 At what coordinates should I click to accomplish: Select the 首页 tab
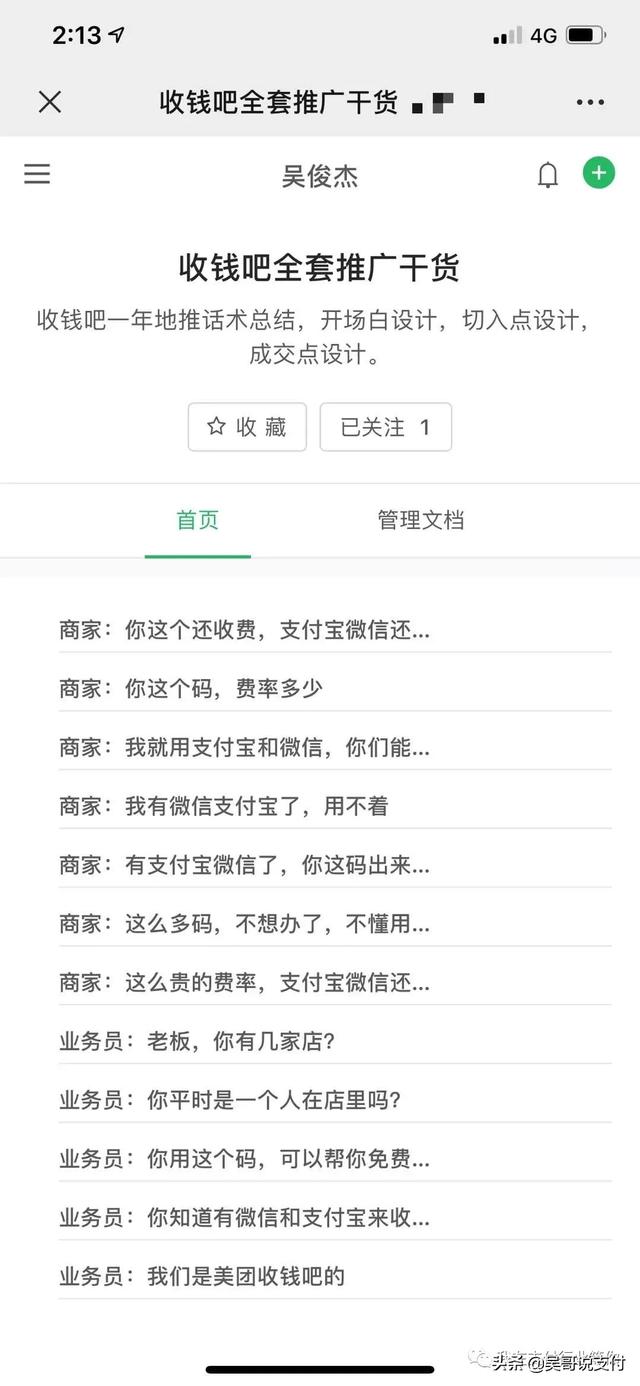pyautogui.click(x=197, y=520)
